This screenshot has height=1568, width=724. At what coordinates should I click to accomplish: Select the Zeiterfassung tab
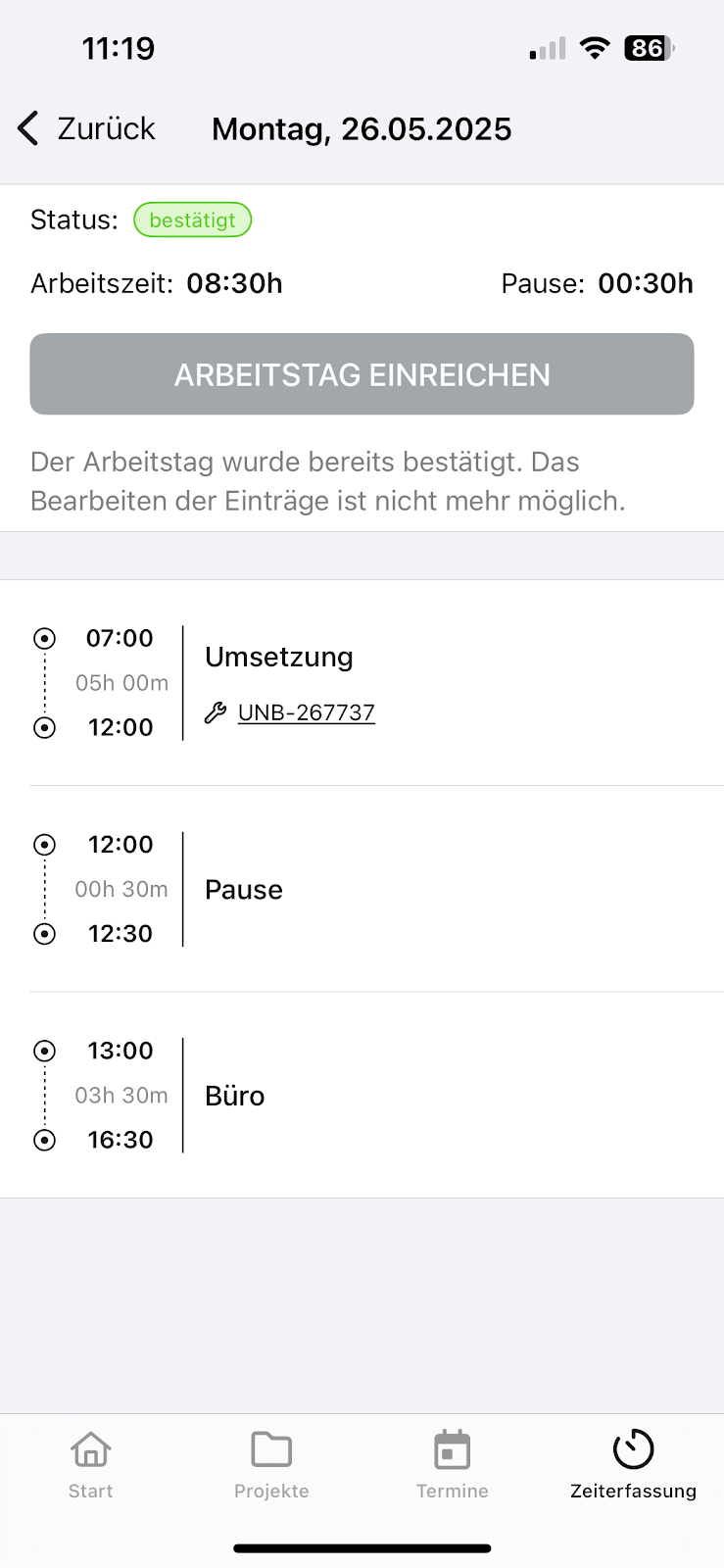(633, 1465)
